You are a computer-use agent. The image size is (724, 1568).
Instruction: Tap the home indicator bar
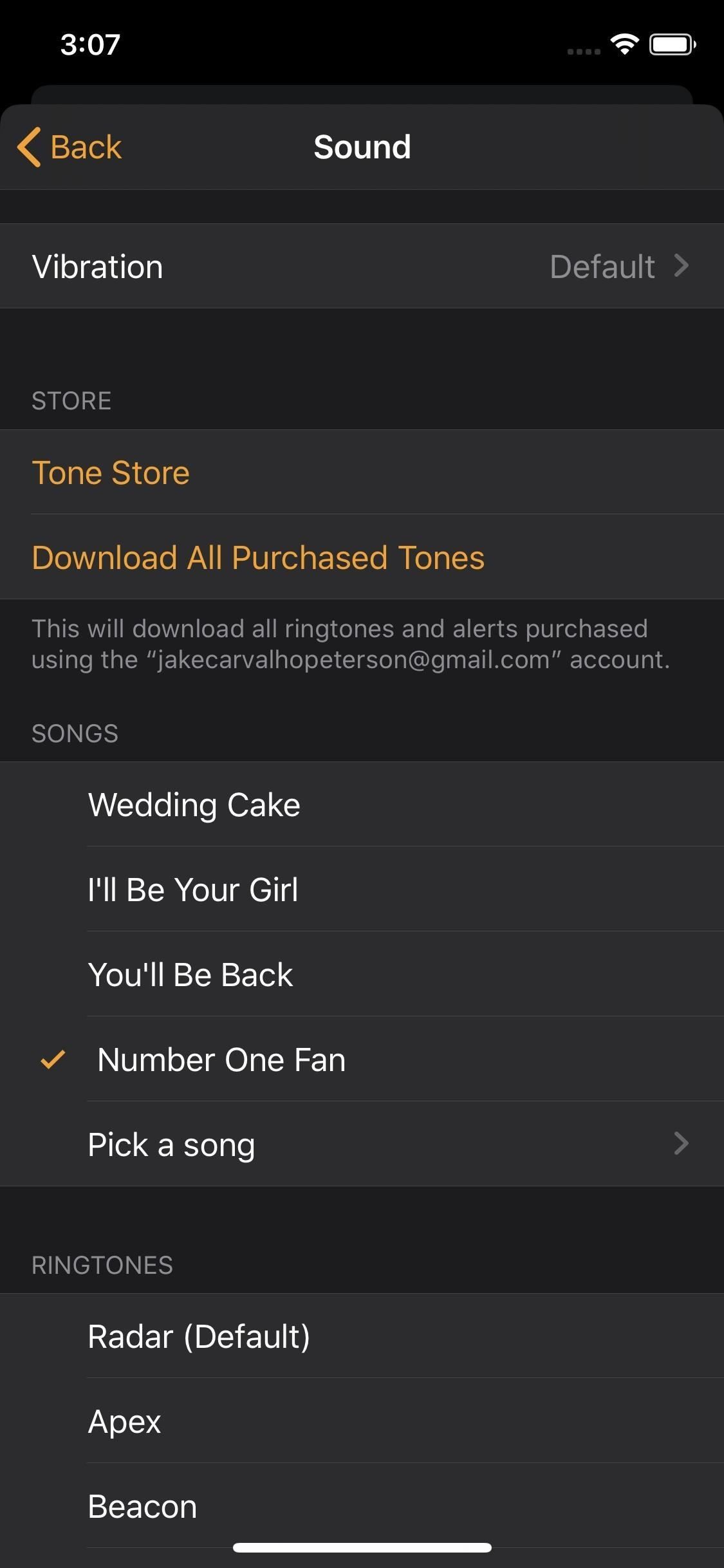point(362,1547)
